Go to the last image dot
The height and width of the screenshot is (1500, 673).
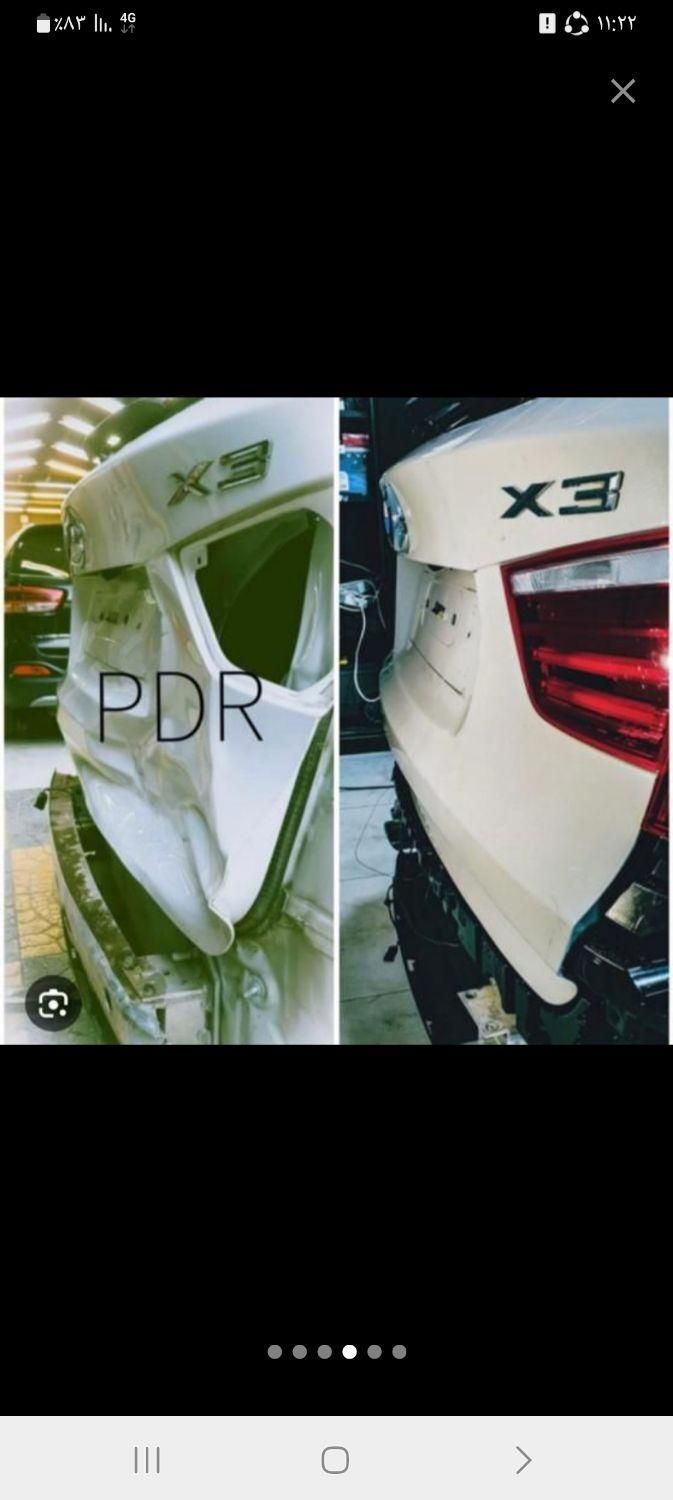tap(399, 1352)
